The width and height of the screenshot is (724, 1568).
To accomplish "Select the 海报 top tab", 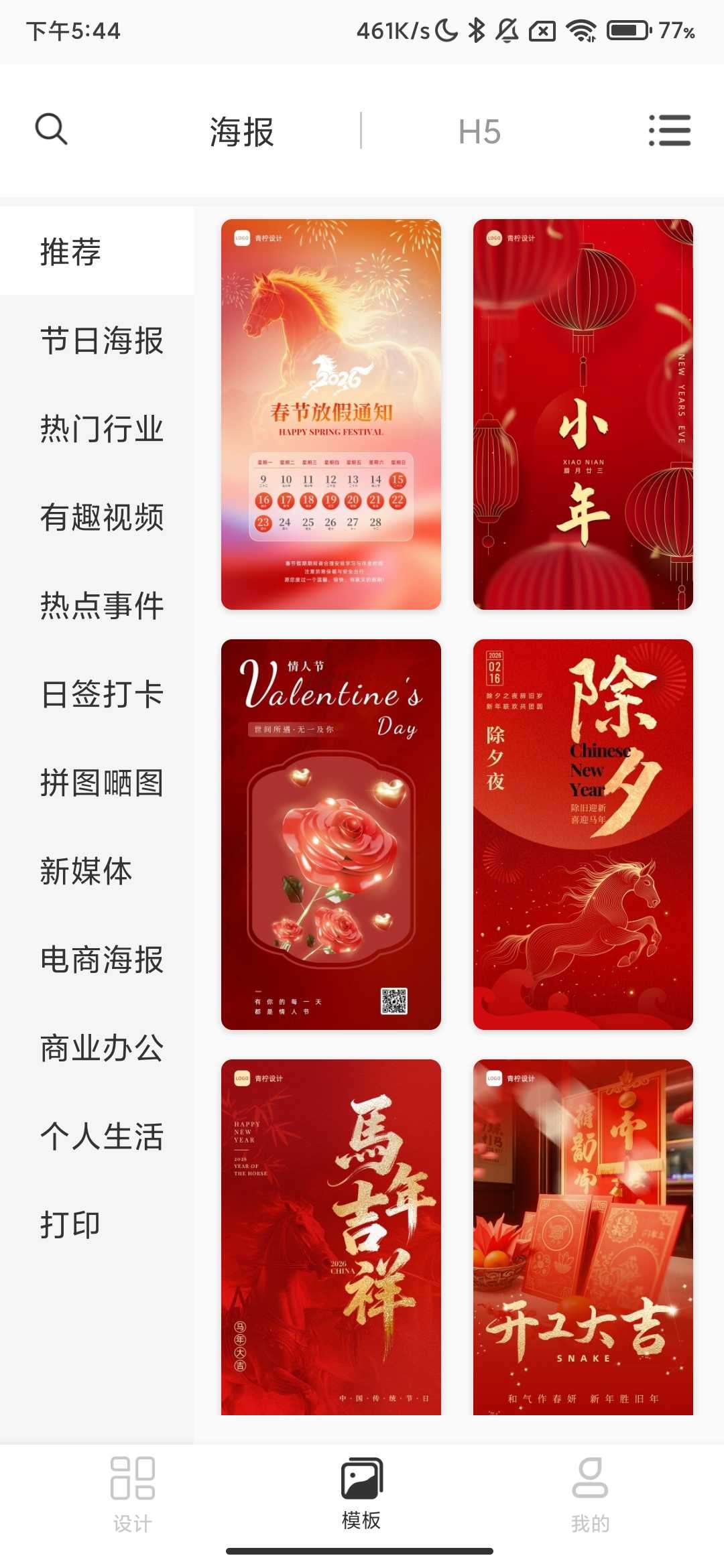I will [242, 131].
